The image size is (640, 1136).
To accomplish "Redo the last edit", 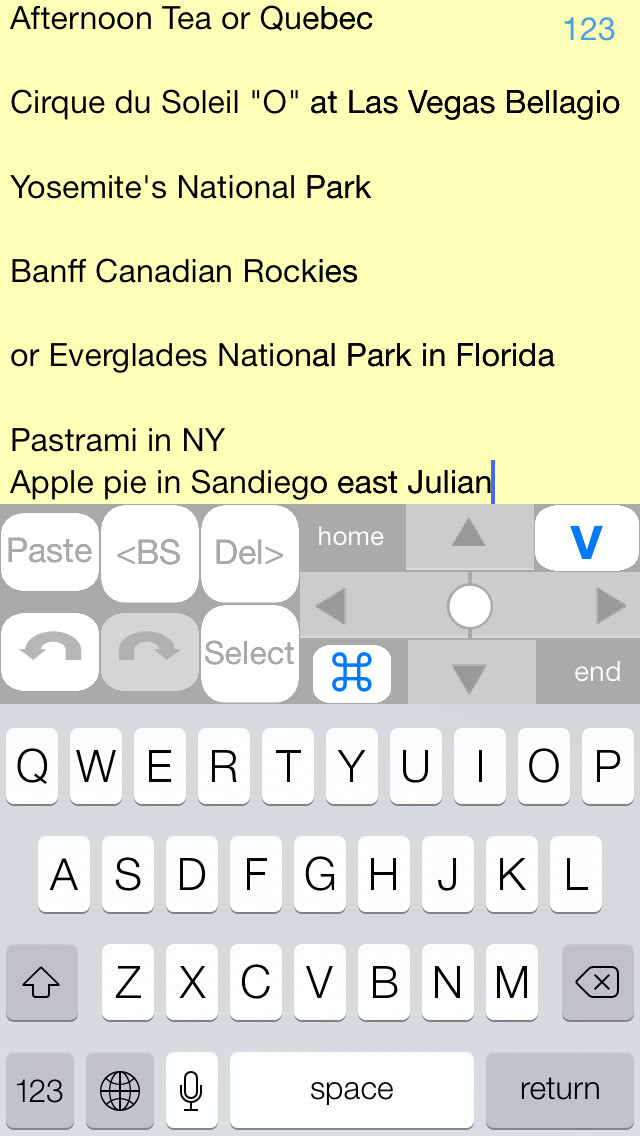I will [150, 652].
